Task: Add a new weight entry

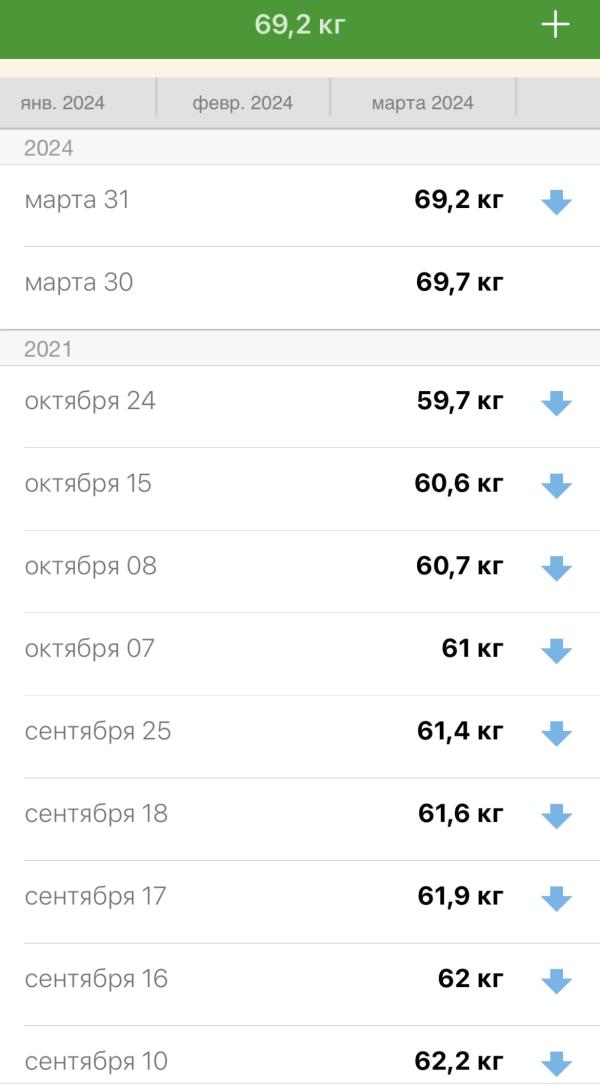Action: 555,25
